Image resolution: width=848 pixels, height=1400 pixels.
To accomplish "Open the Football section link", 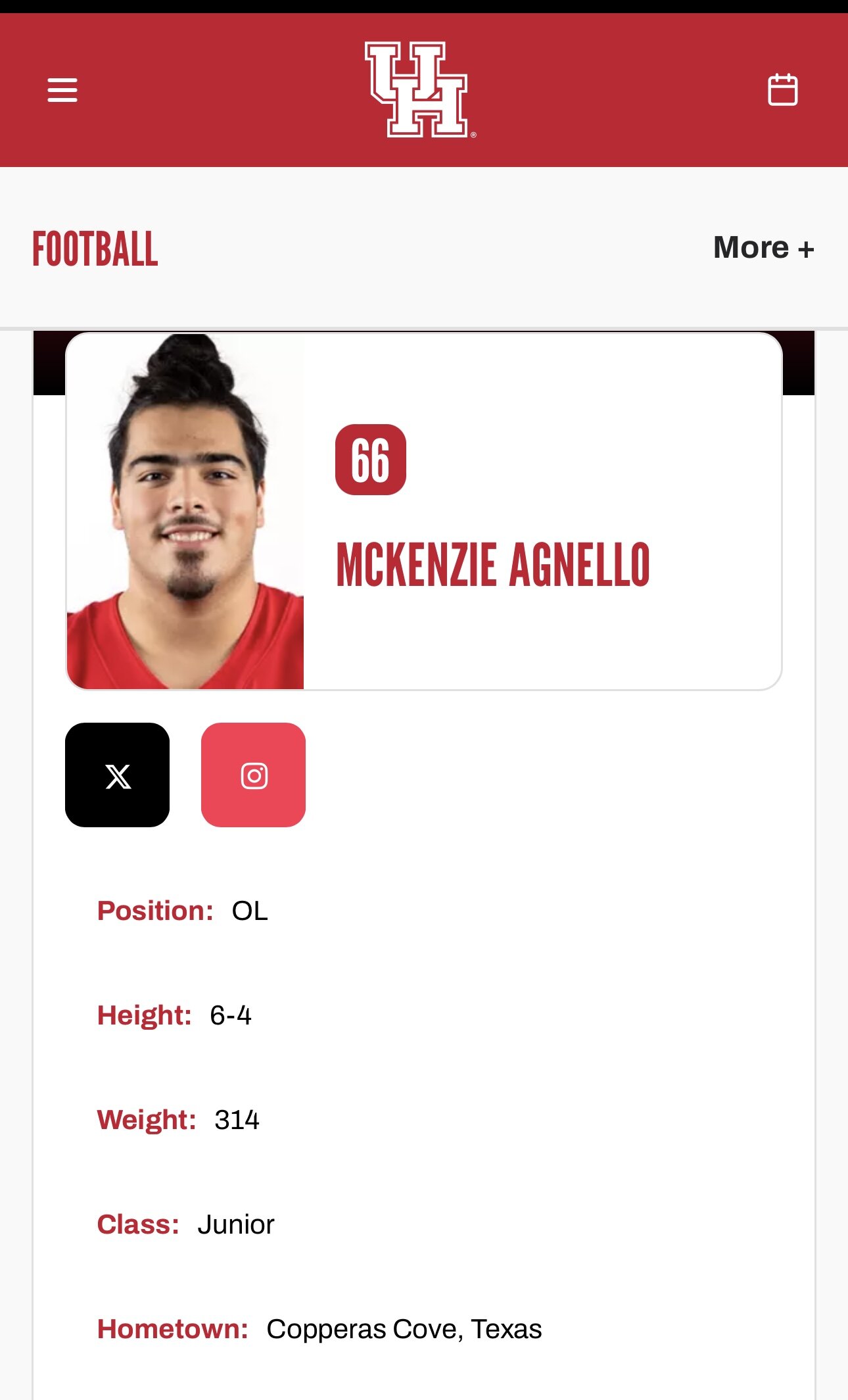I will (95, 249).
